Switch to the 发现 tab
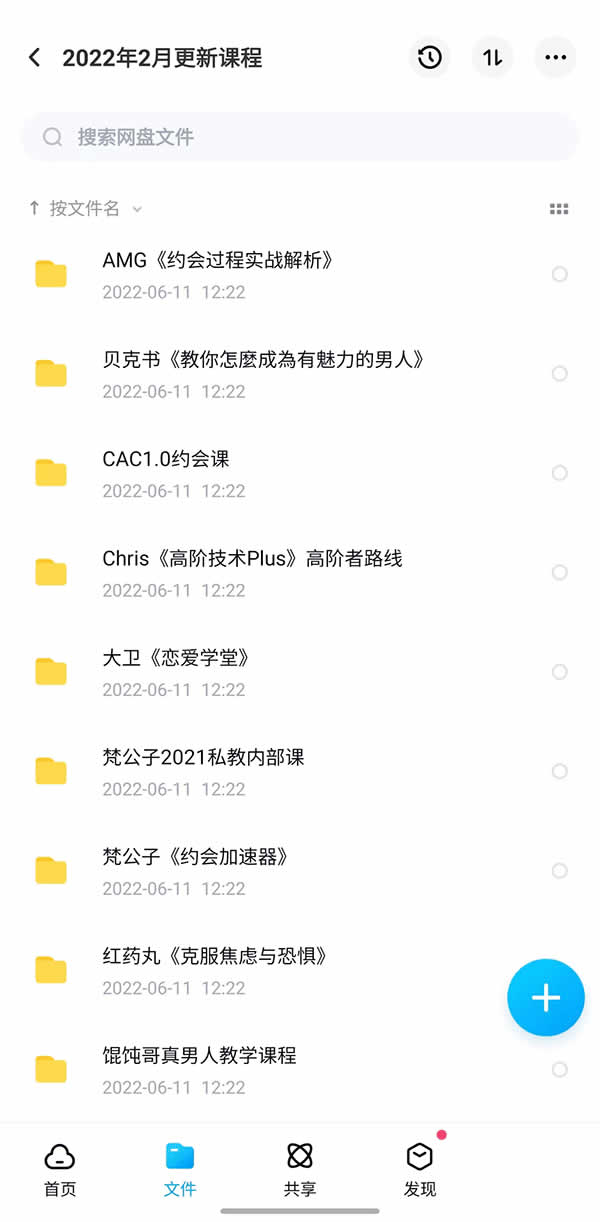 point(420,1169)
